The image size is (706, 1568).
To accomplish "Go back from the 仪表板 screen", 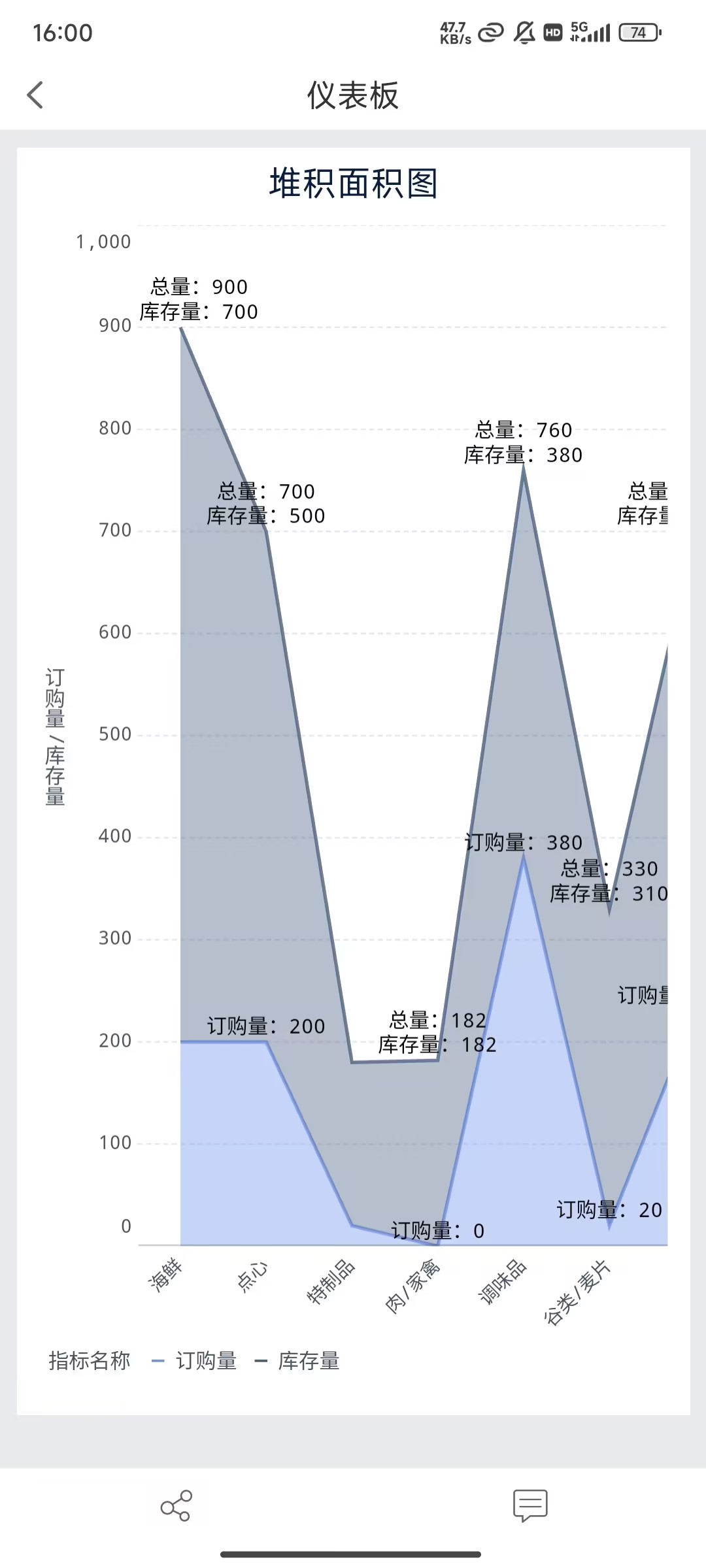I will (35, 95).
